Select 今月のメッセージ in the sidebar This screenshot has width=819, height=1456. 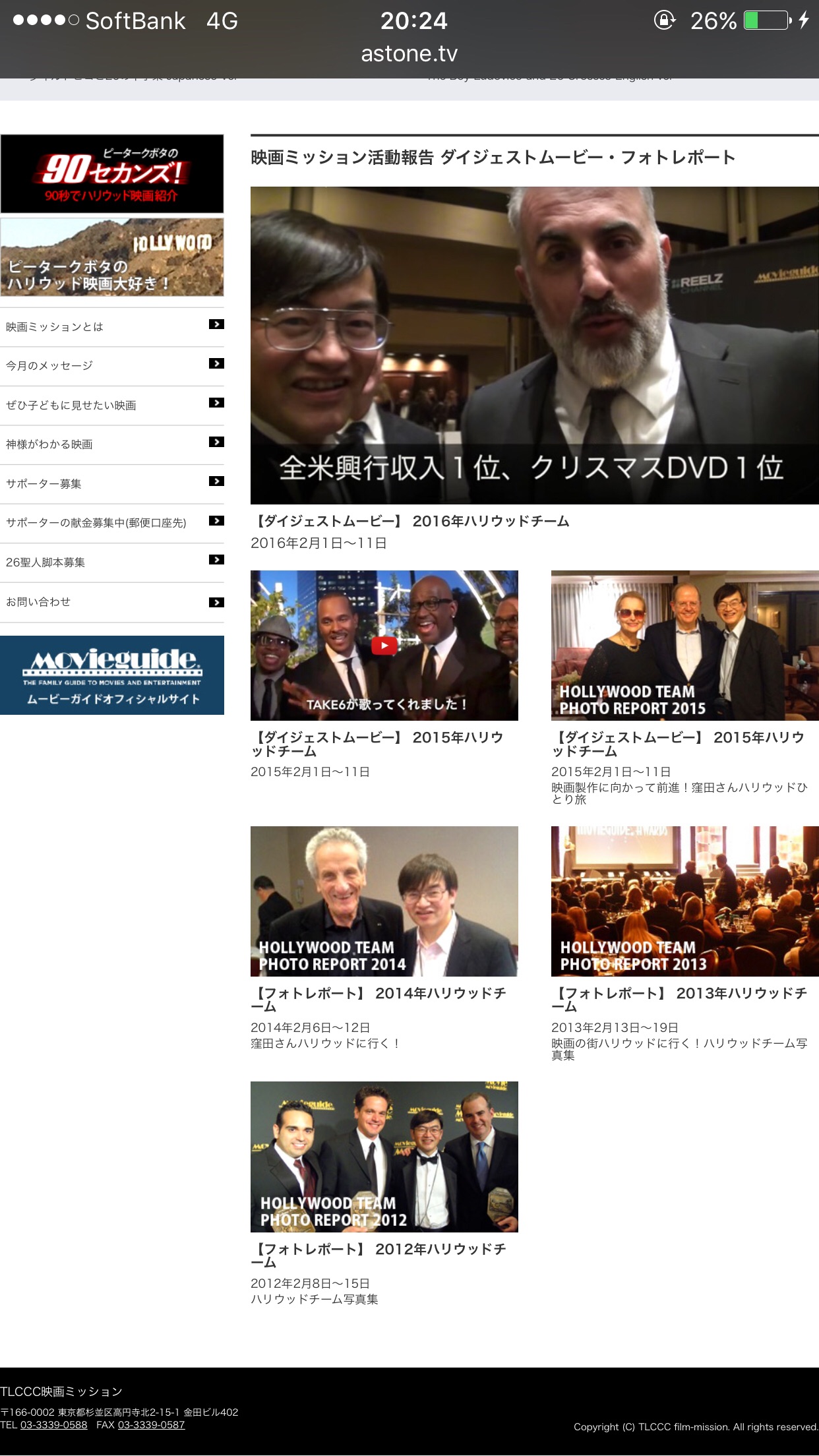[x=112, y=366]
